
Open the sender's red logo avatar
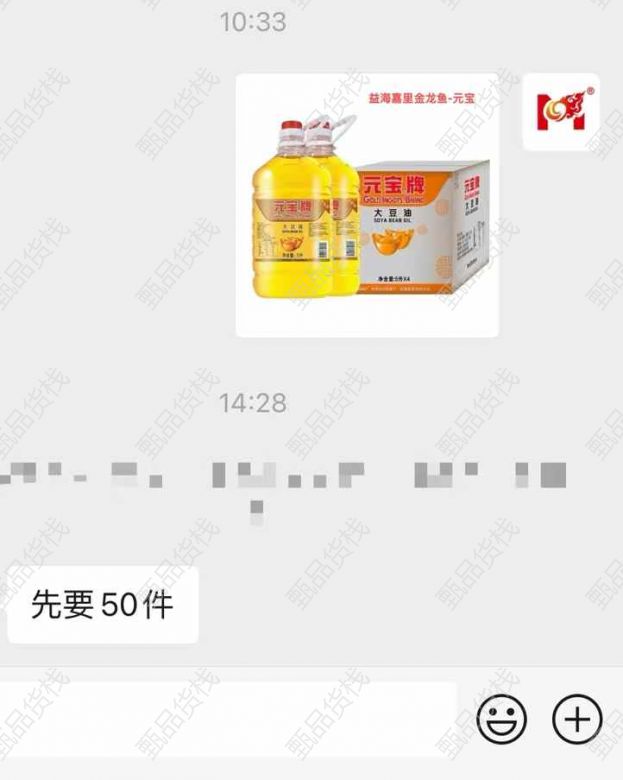pos(561,111)
